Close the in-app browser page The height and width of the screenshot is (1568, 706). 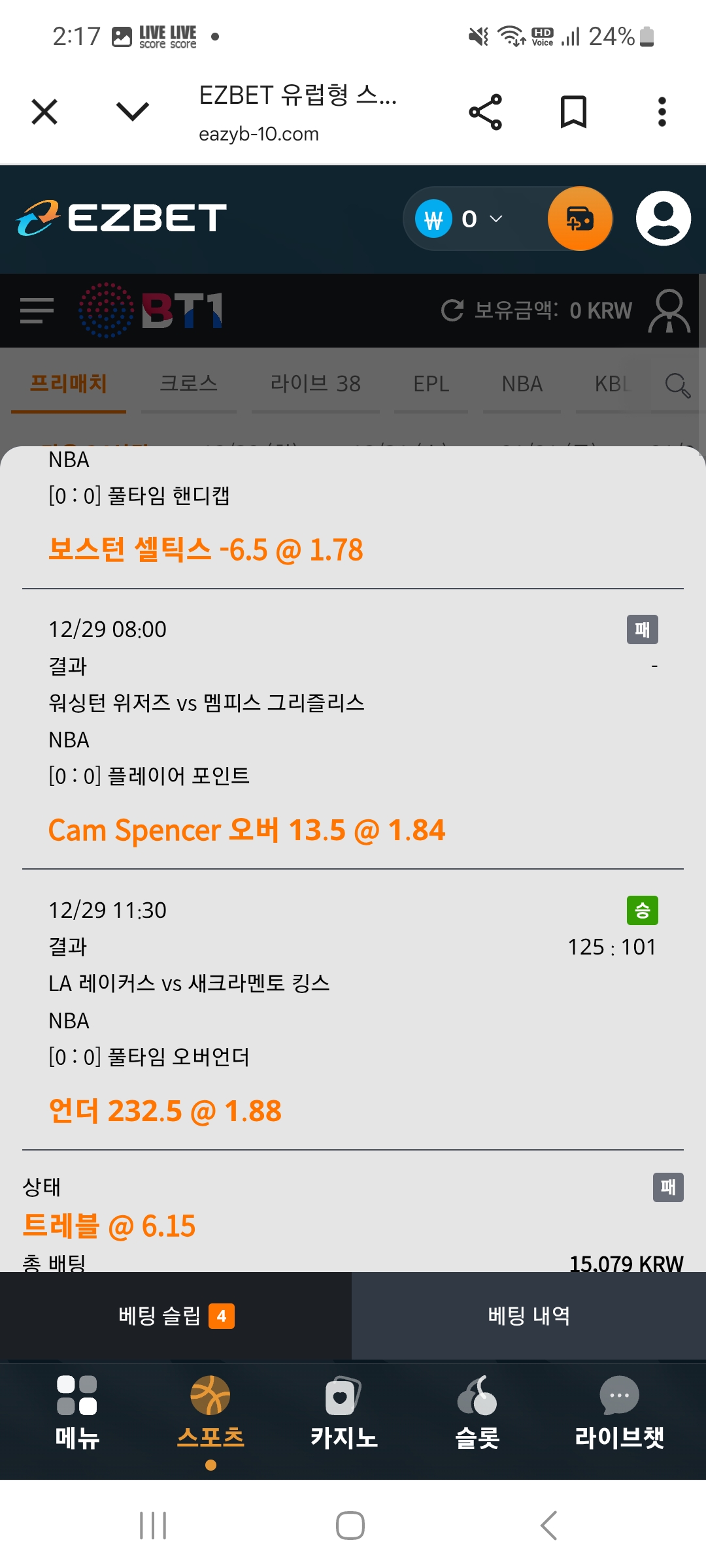(44, 112)
